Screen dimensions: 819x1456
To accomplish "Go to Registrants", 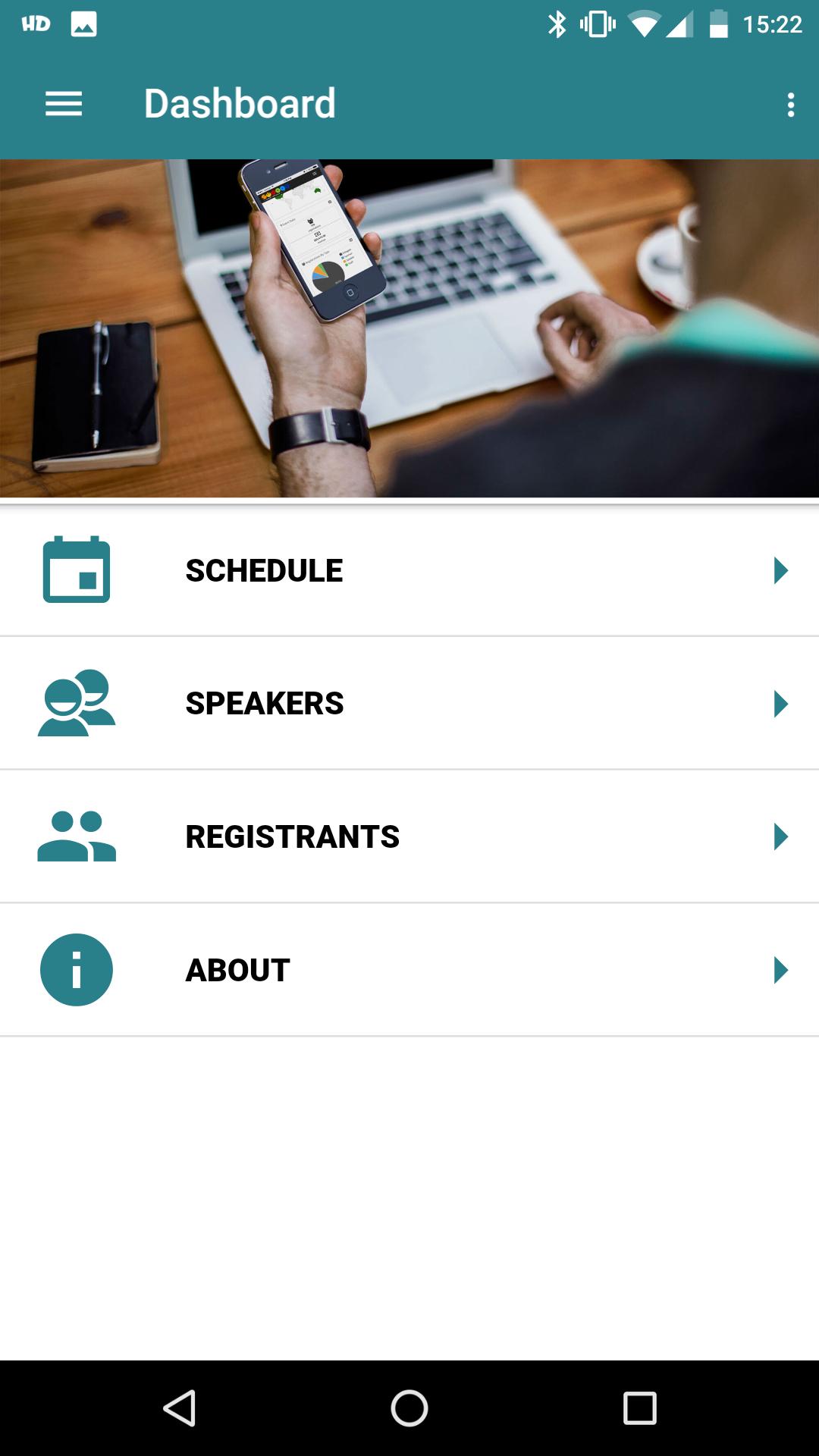I will (409, 836).
